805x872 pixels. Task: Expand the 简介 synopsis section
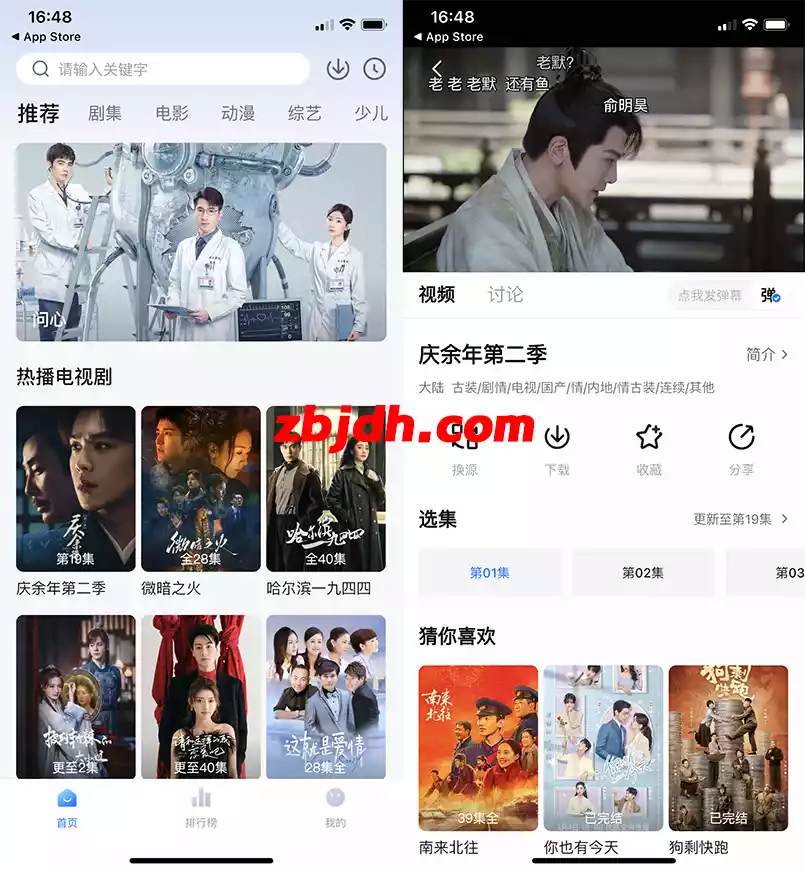(760, 355)
